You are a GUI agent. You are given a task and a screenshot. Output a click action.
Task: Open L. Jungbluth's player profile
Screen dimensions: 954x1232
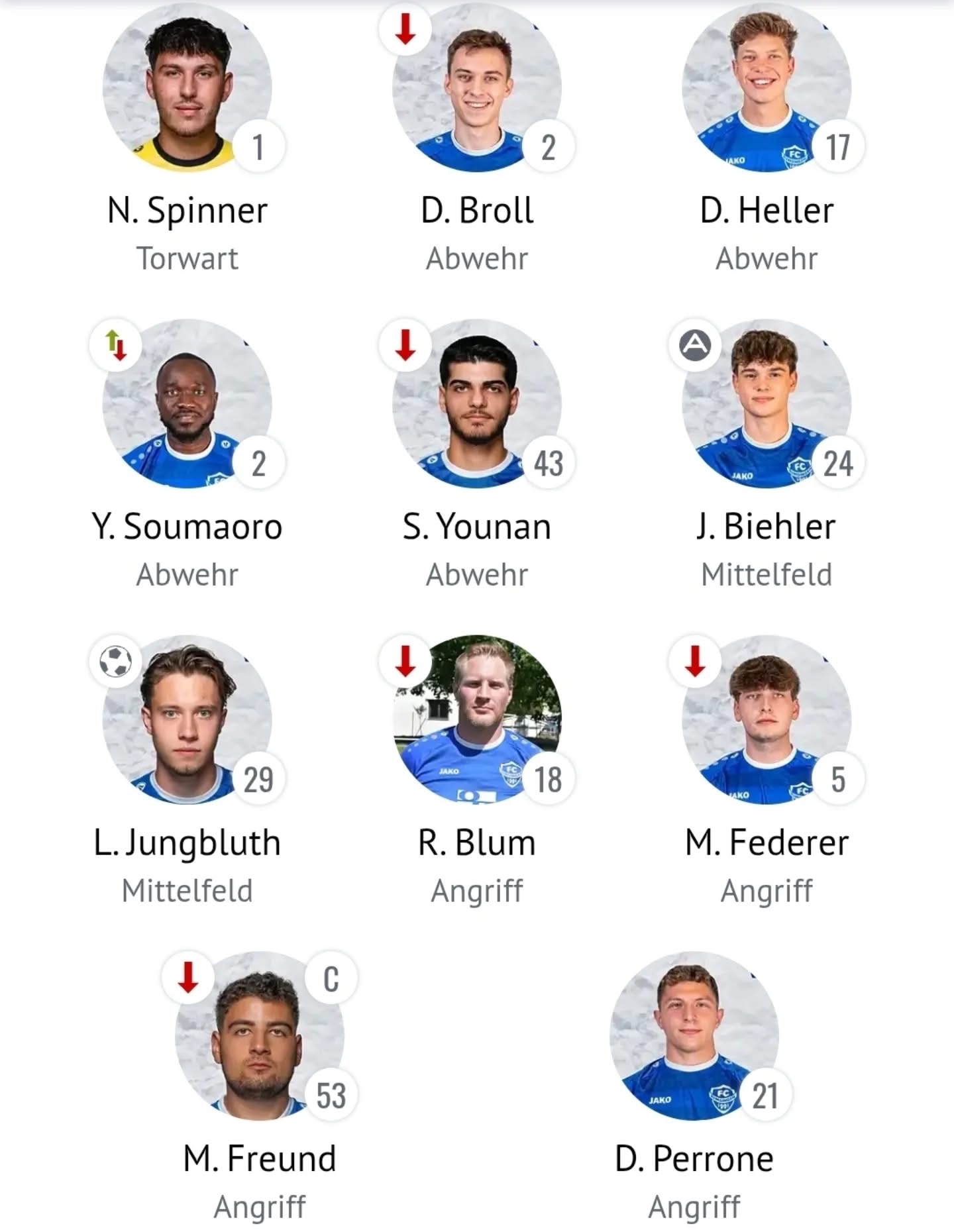187,720
